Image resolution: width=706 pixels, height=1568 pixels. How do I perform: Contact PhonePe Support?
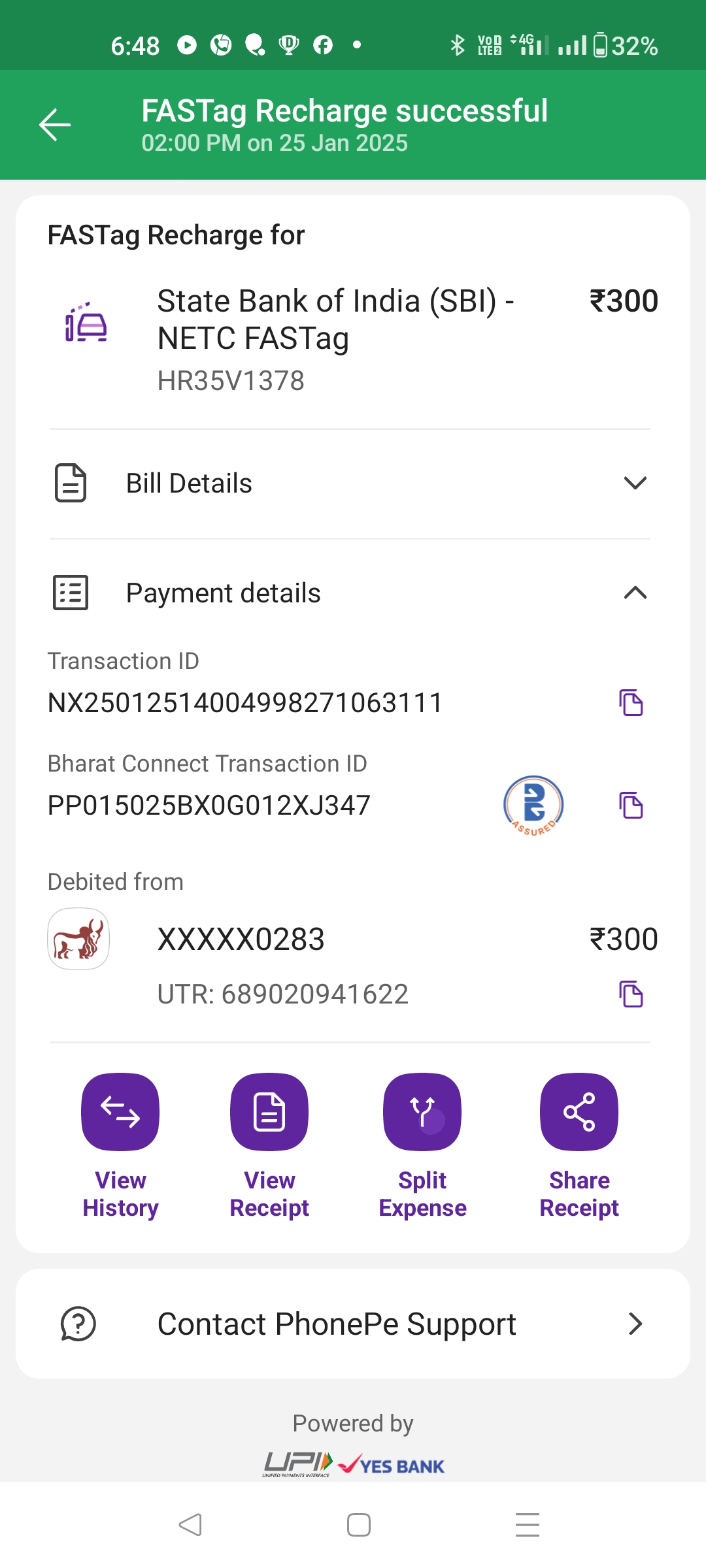coord(353,1324)
